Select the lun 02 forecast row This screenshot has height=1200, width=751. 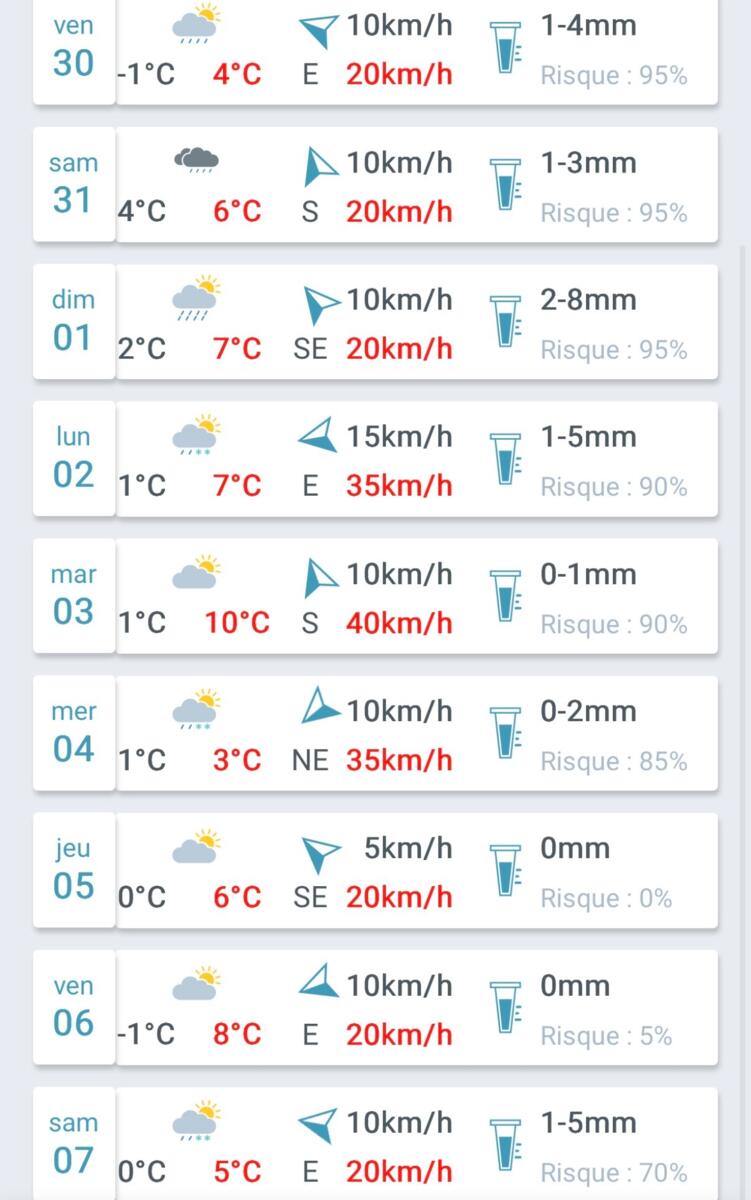[x=375, y=459]
